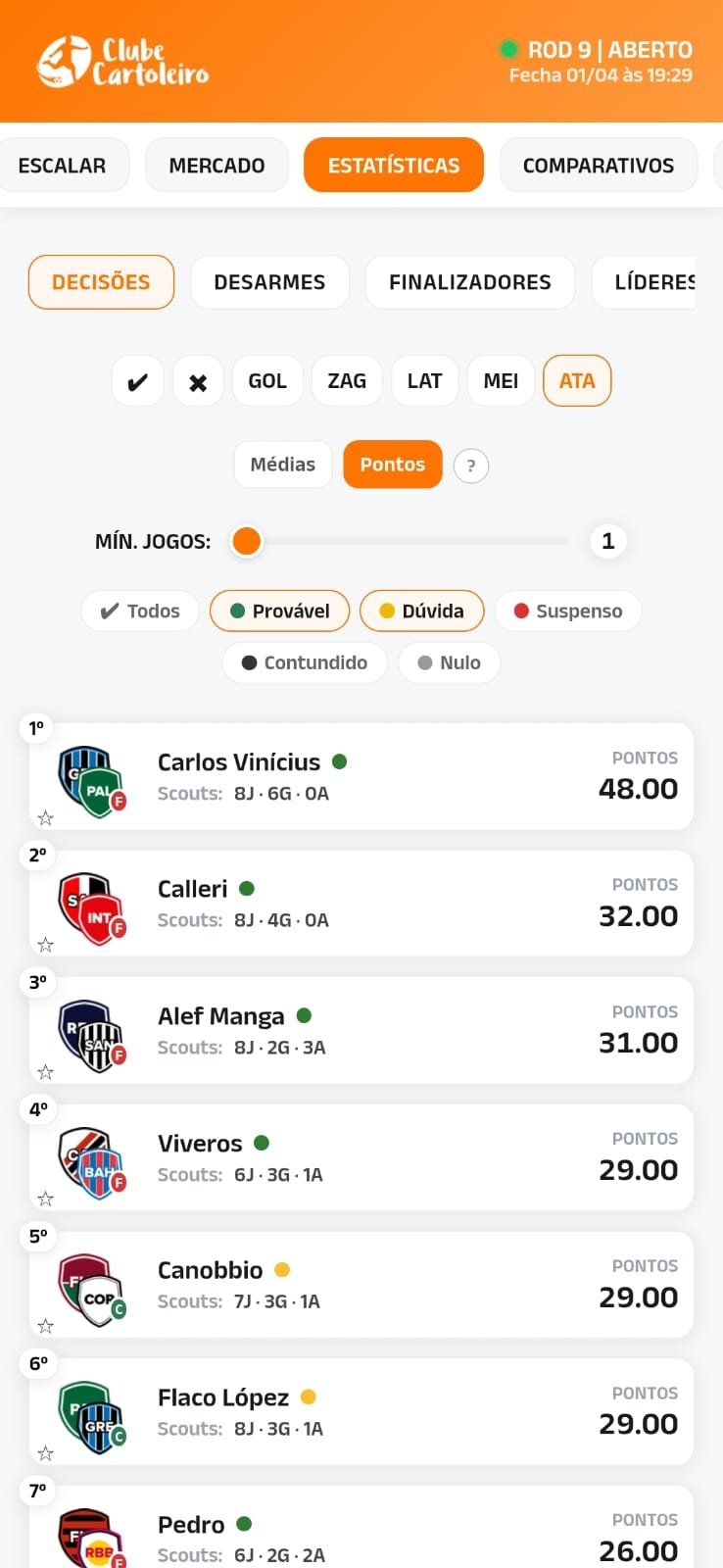Enable the Provável status filter
Screen dimensions: 723x1568
(280, 611)
